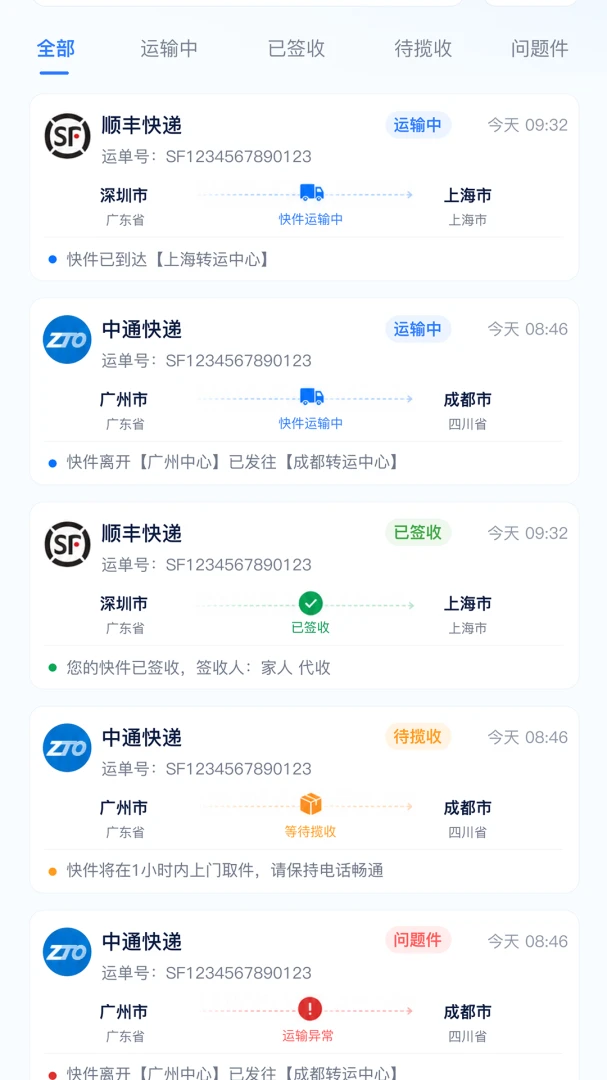View the 顺丰快递 shipment marked 已签收
Screen dimensions: 607x1080
tap(304, 595)
